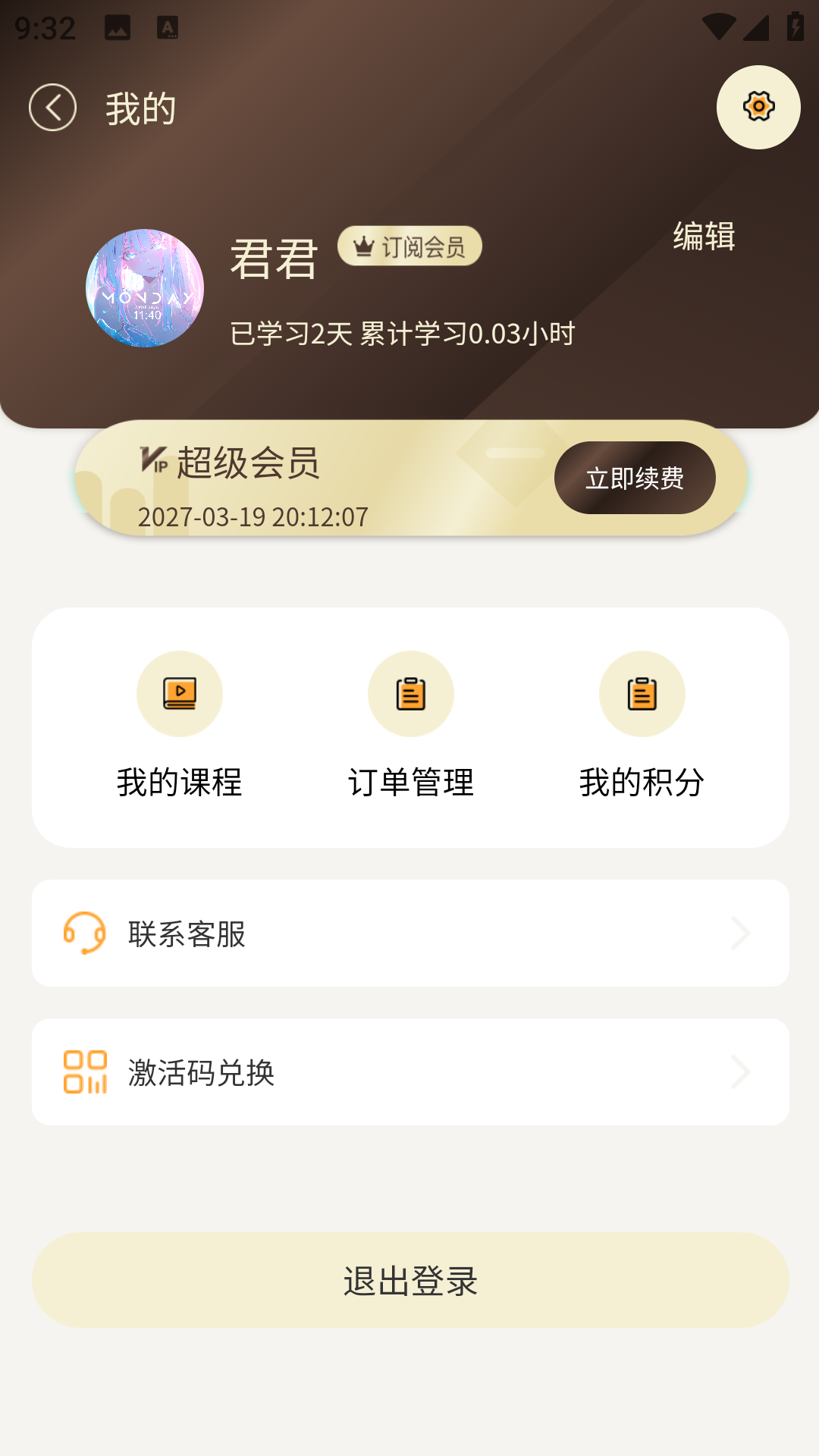Open the 我的积分 points icon
The width and height of the screenshot is (819, 1456).
(x=642, y=692)
